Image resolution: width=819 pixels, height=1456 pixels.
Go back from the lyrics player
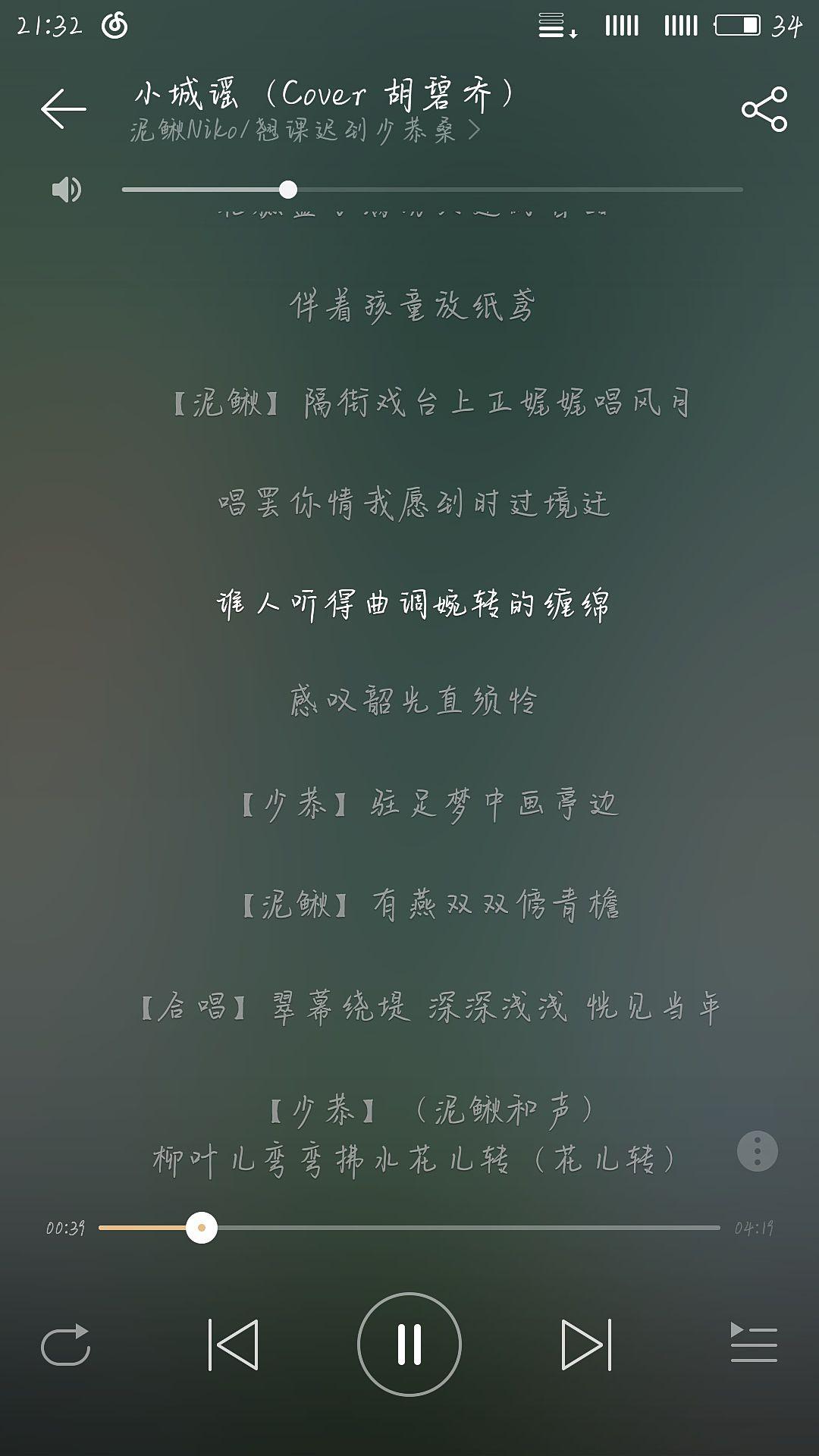pyautogui.click(x=63, y=108)
